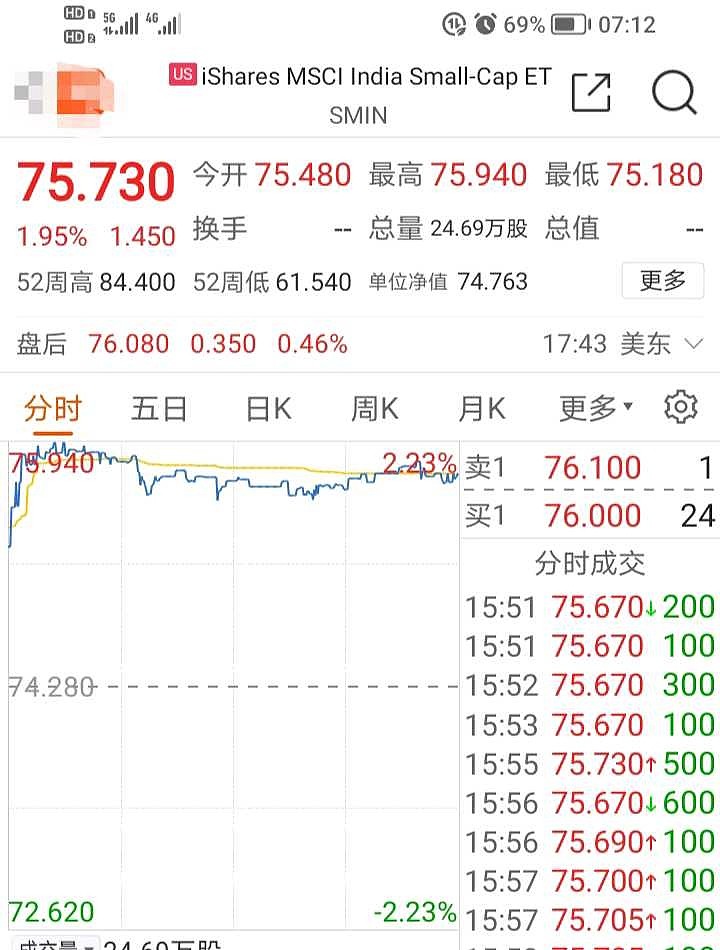Tap the search magnifier icon
Viewport: 720px width, 950px height.
click(x=673, y=92)
